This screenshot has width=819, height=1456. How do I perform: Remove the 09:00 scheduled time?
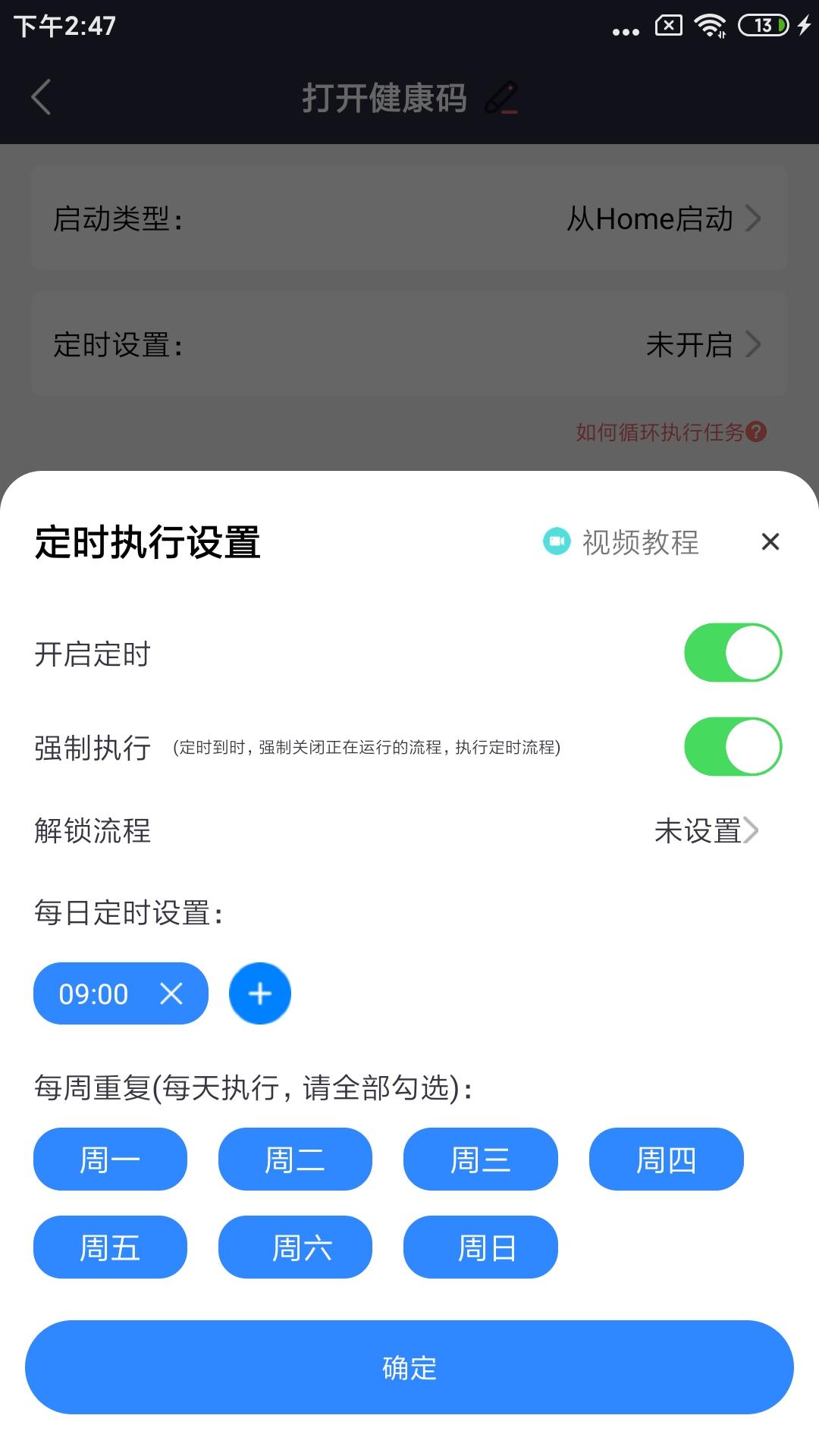tap(171, 993)
